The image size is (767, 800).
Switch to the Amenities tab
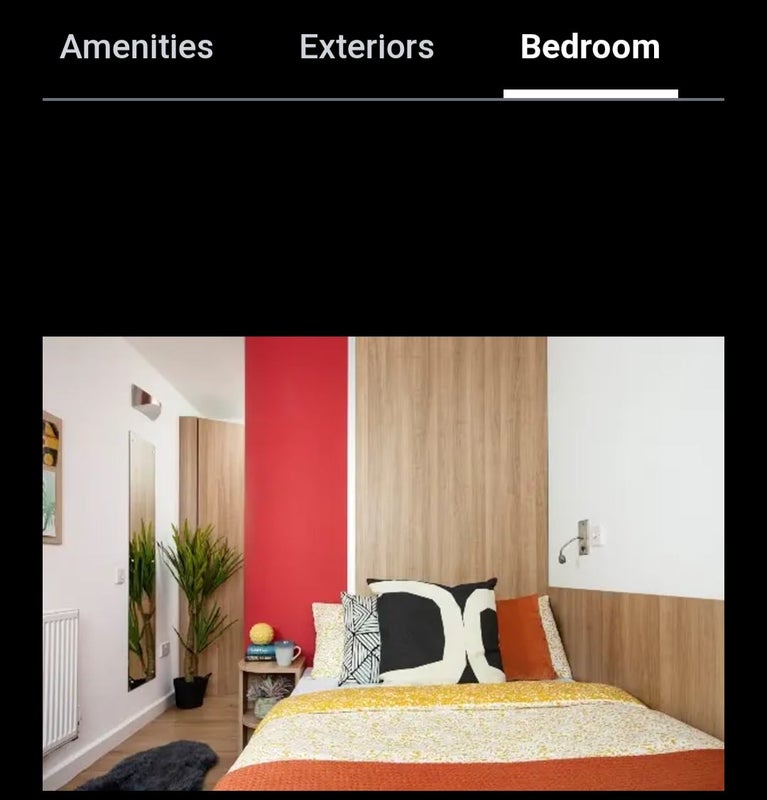(136, 47)
